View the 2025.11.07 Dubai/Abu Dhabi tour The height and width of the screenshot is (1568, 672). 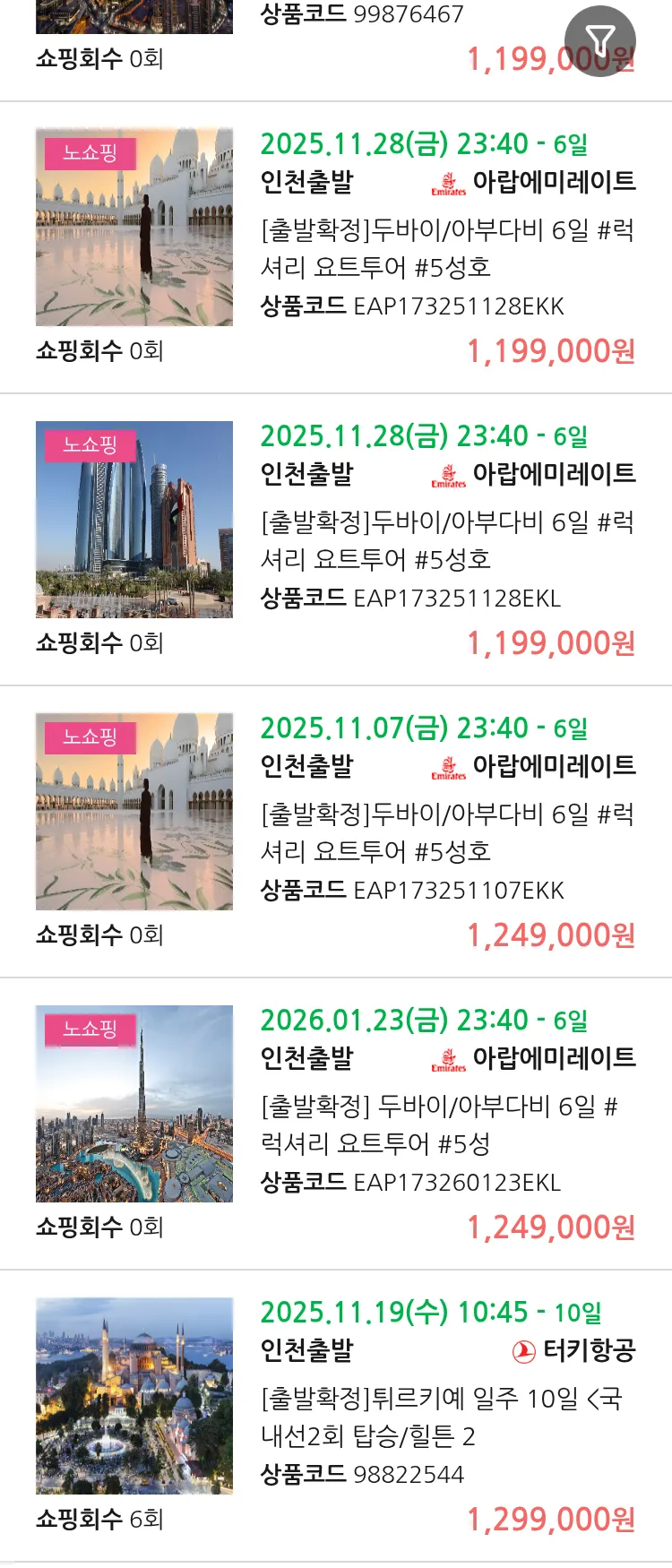click(x=446, y=832)
